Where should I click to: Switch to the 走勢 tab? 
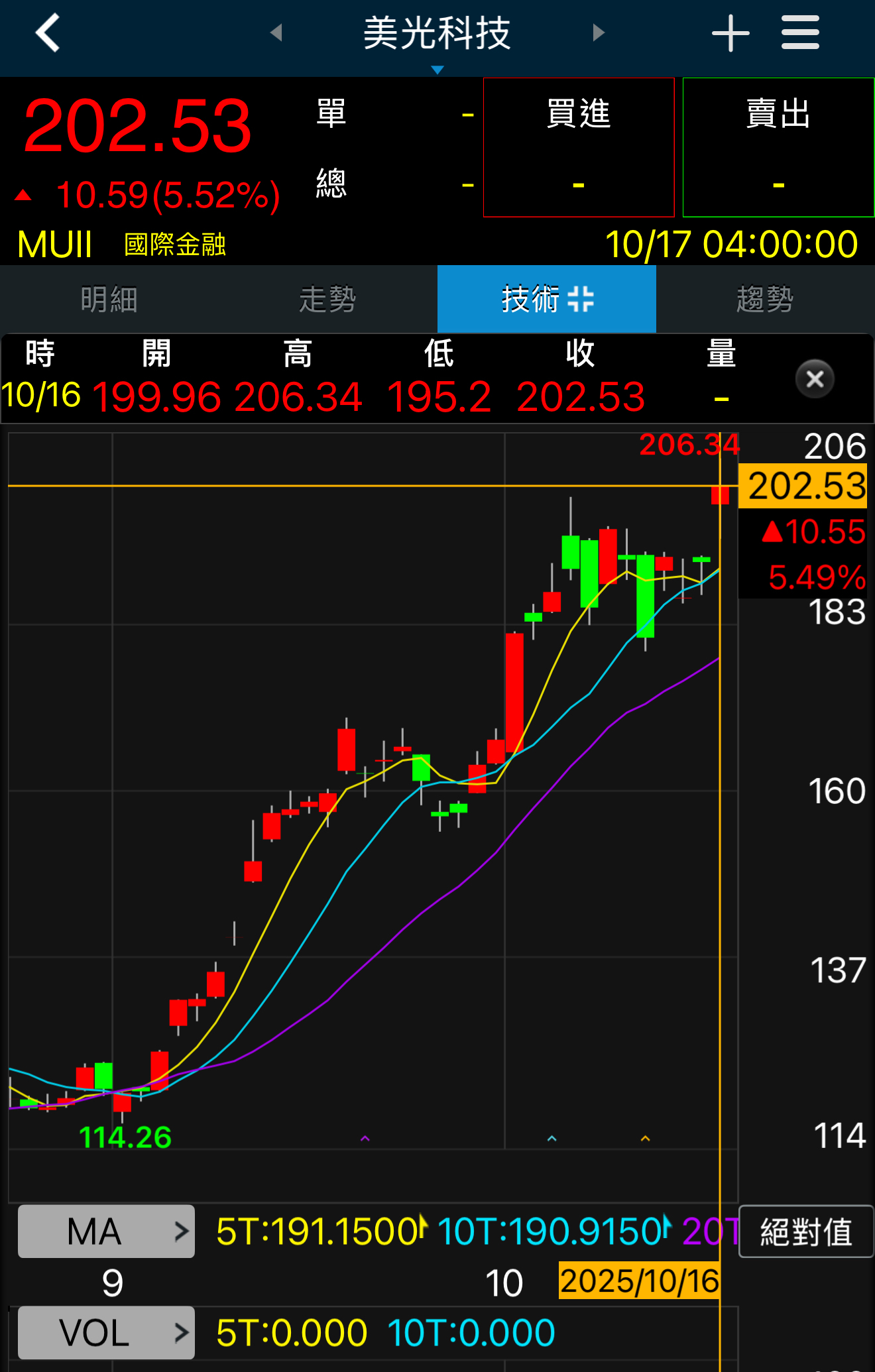coord(328,299)
